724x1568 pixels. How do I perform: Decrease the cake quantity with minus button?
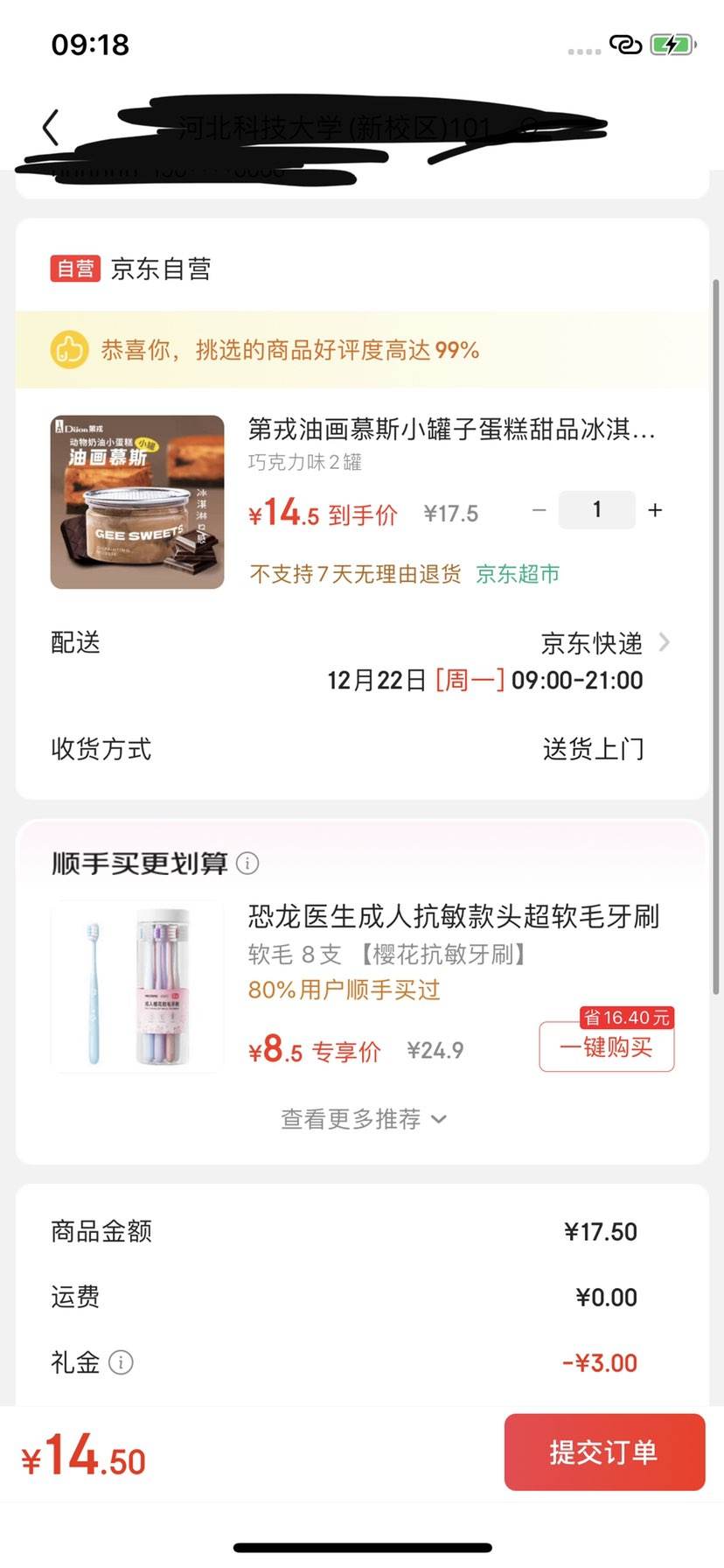coord(539,509)
